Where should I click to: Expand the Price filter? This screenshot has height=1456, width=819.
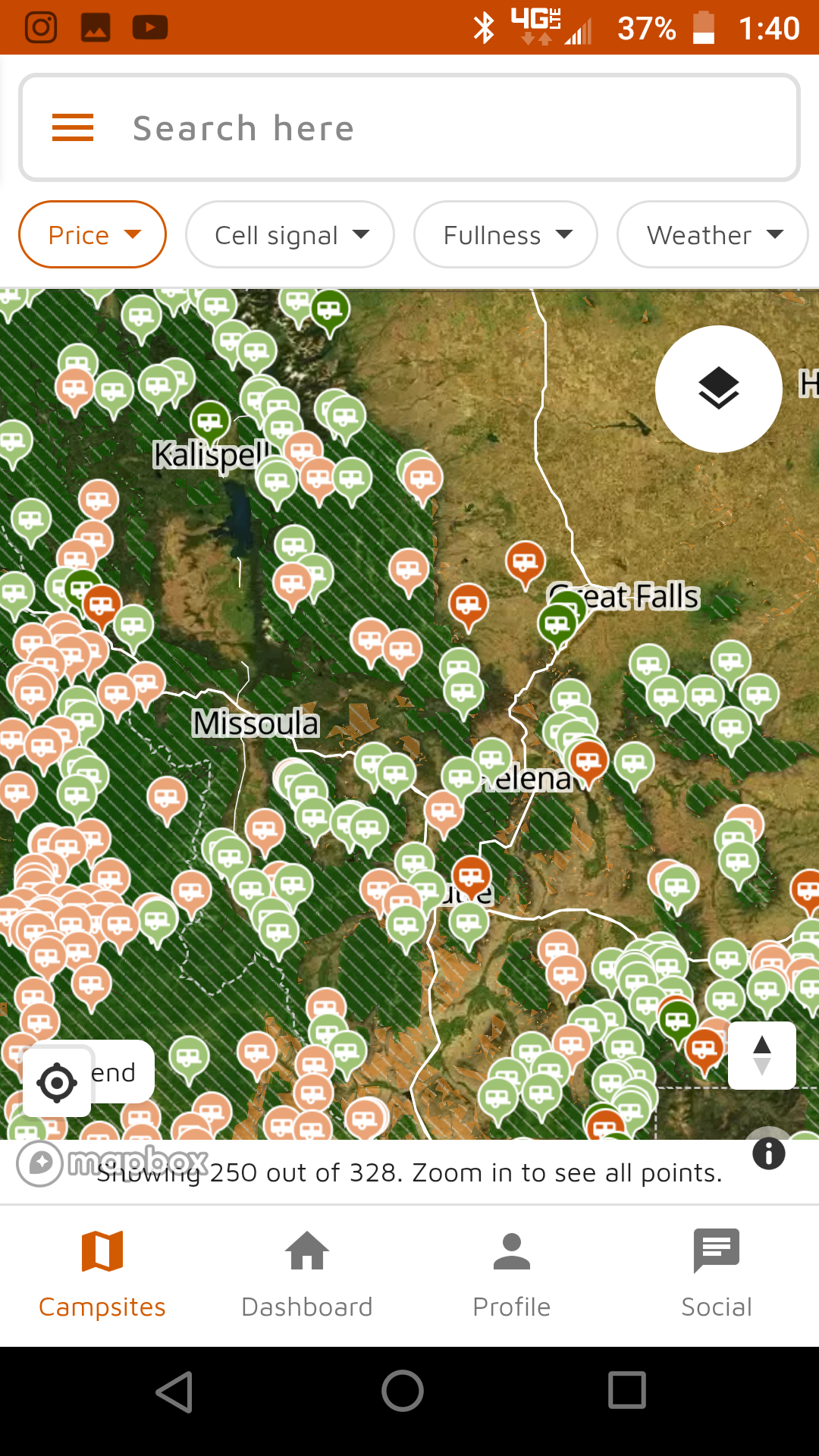pyautogui.click(x=93, y=235)
